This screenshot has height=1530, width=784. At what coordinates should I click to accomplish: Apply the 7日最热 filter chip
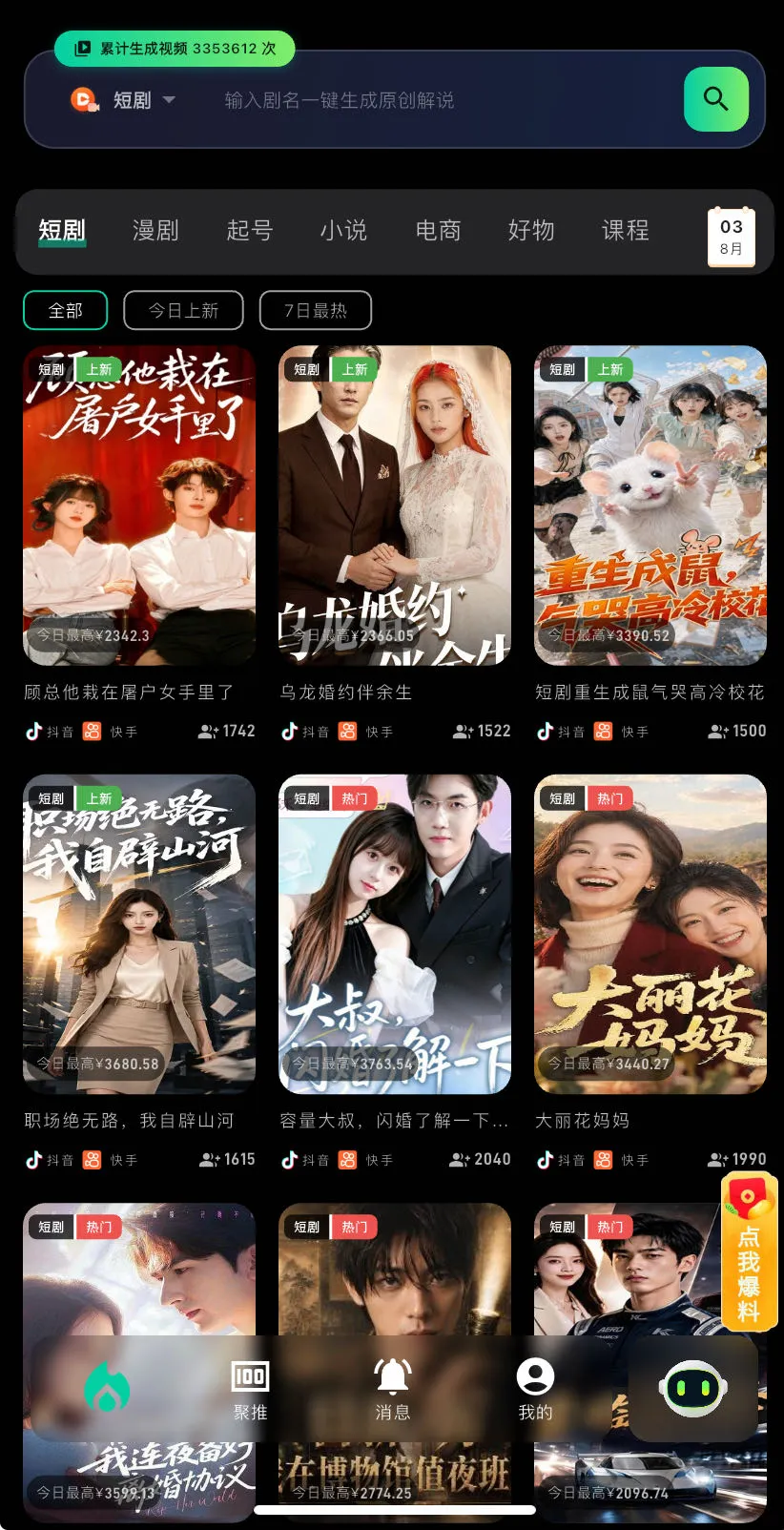point(316,310)
